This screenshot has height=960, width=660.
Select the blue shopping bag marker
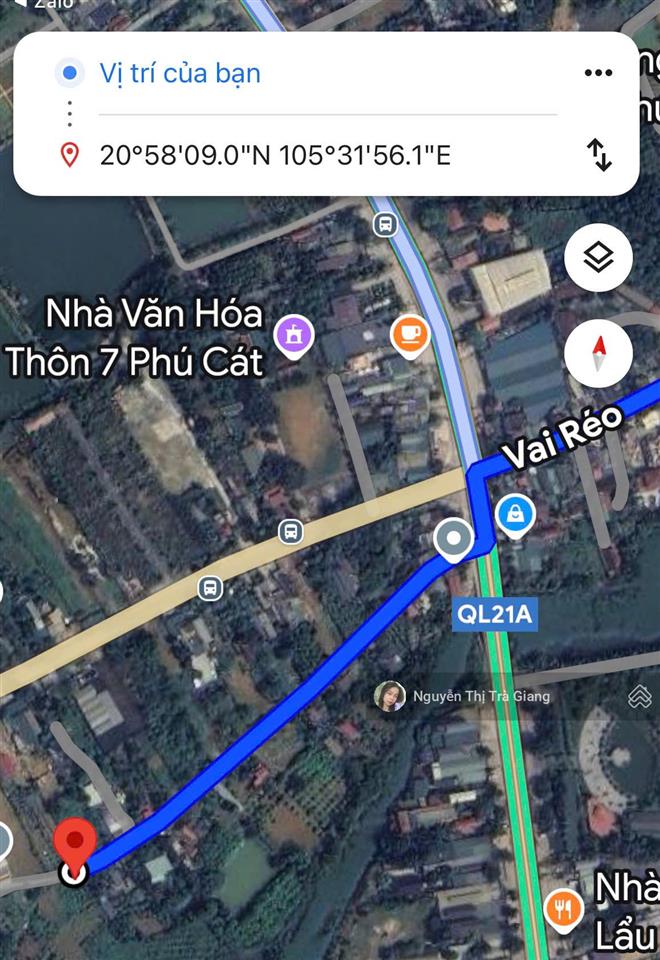tap(515, 516)
